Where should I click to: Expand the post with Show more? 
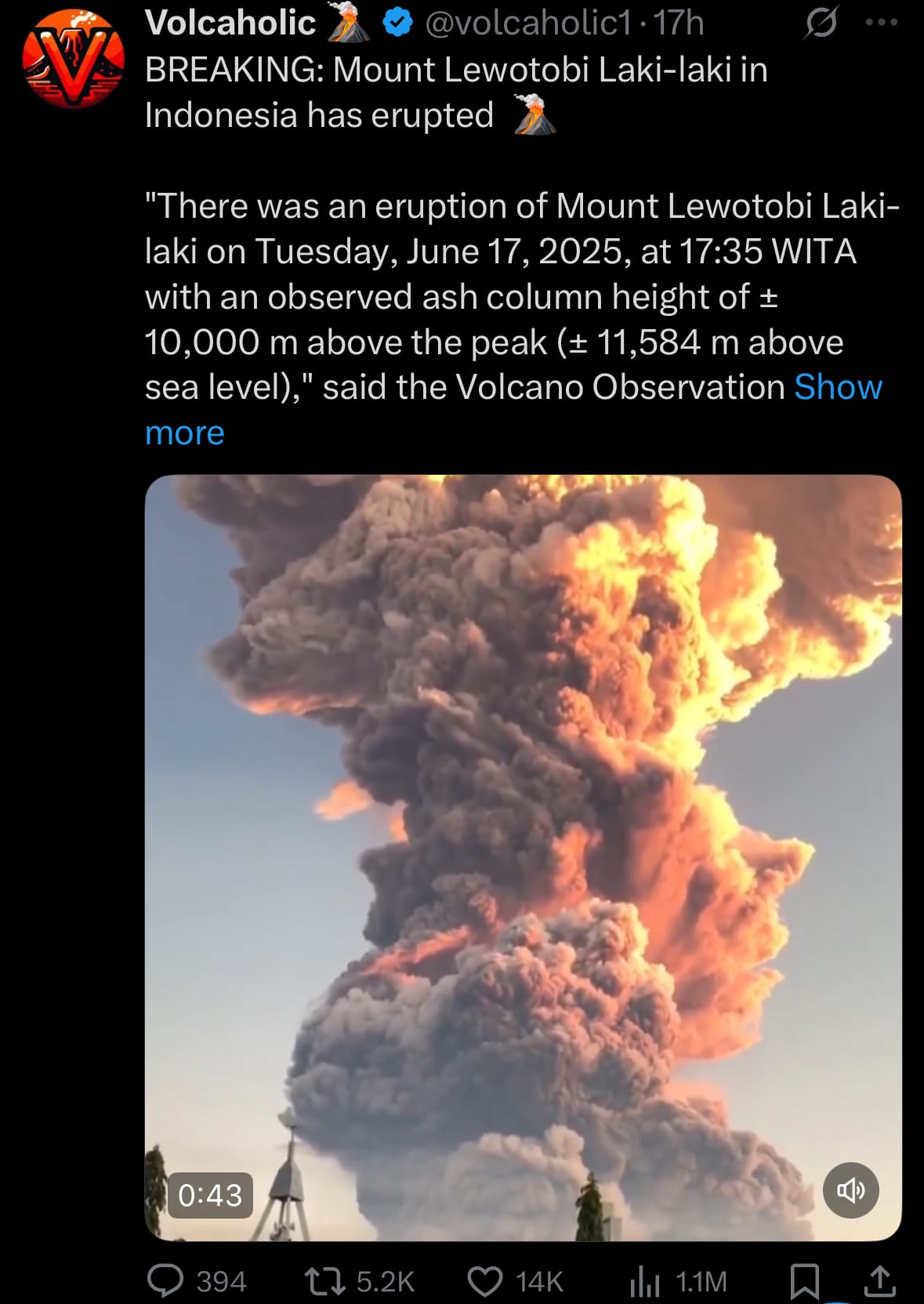coord(837,388)
